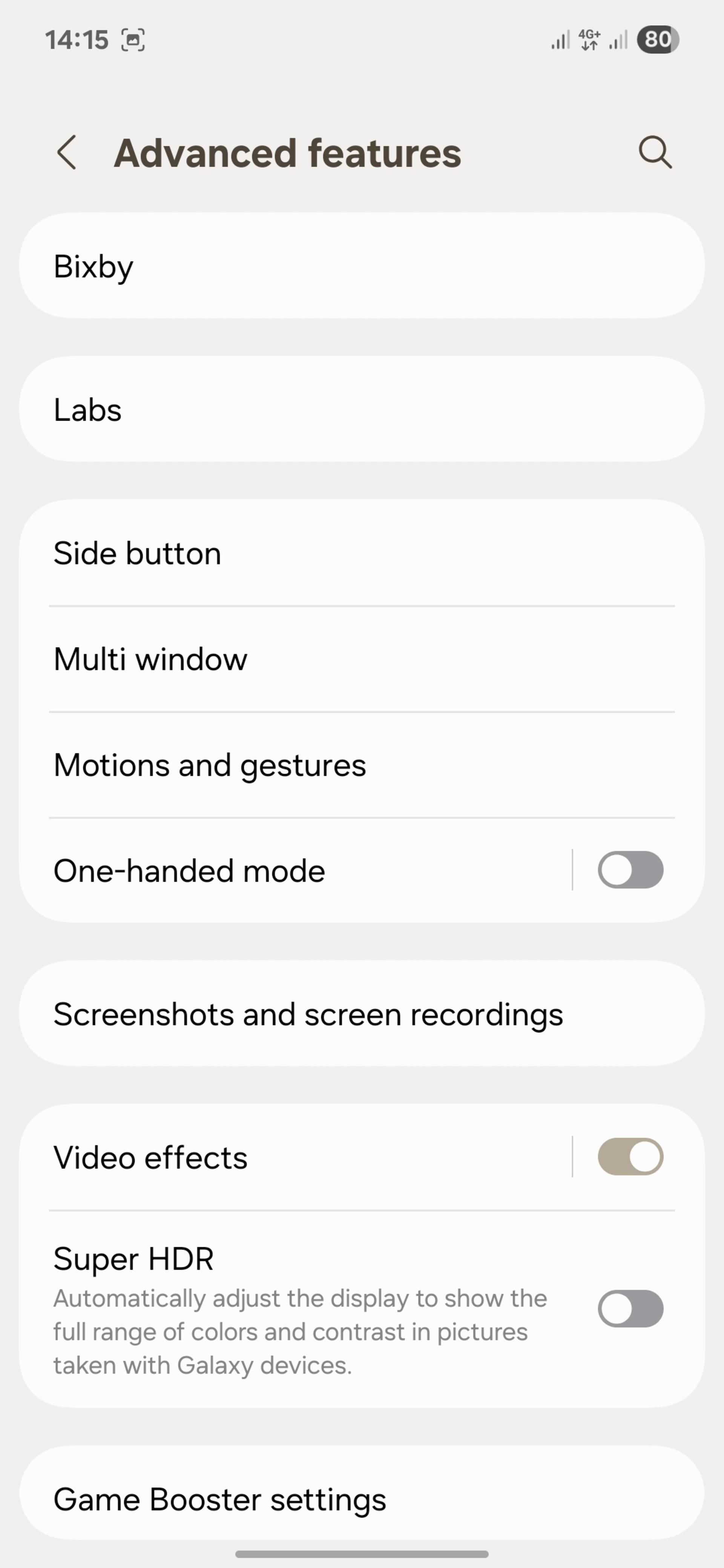724x1568 pixels.
Task: Open Game Booster settings
Action: (362, 1499)
